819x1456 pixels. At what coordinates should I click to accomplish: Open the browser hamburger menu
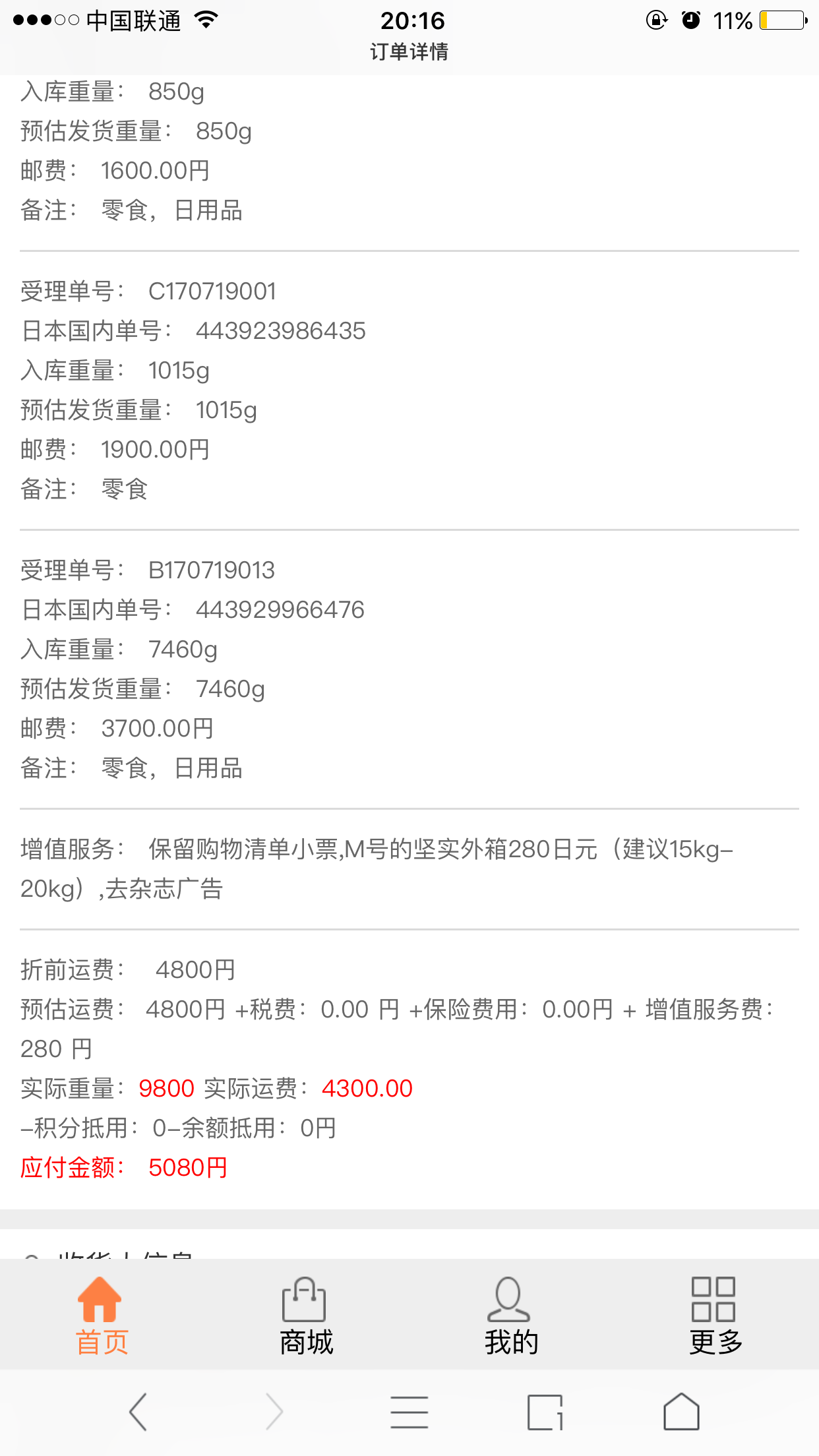tap(409, 1412)
